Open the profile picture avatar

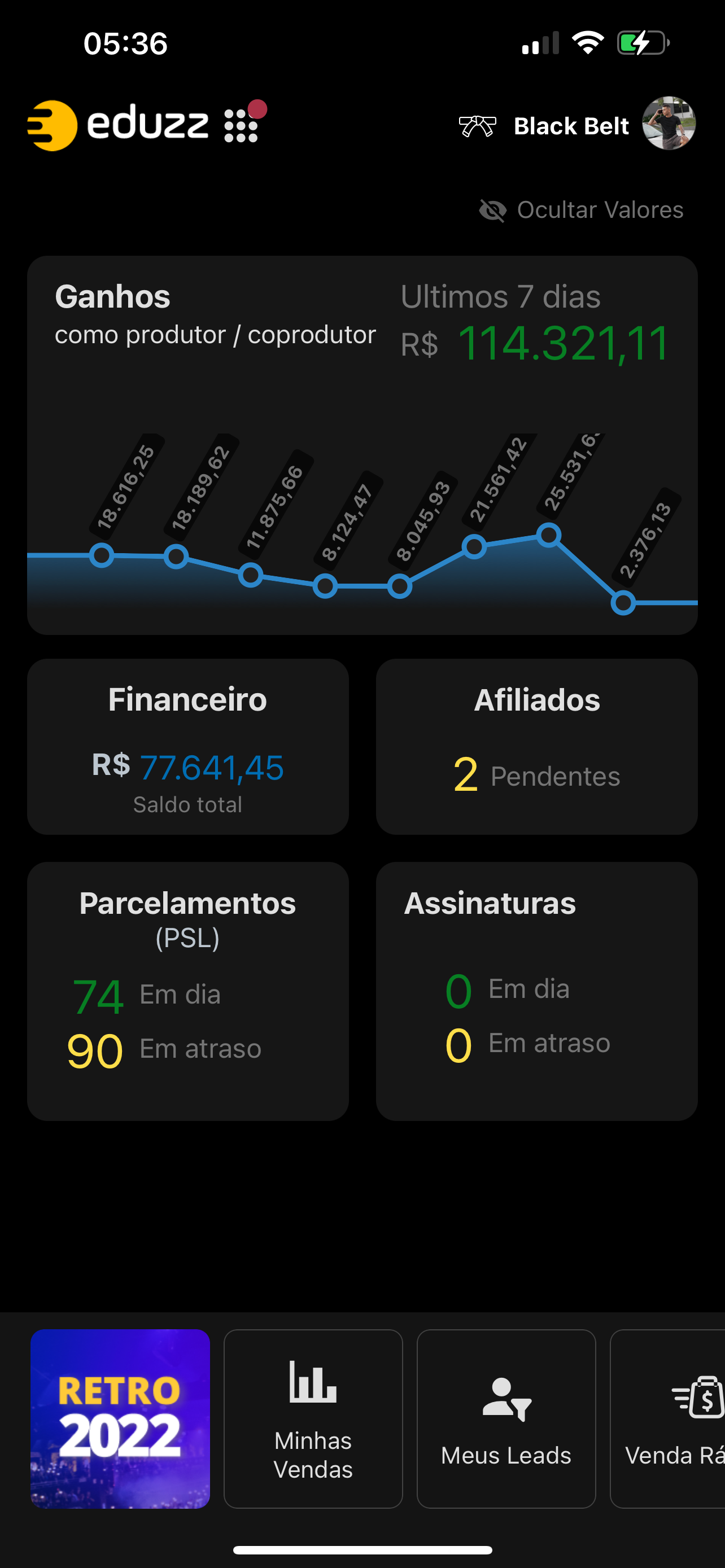point(669,124)
